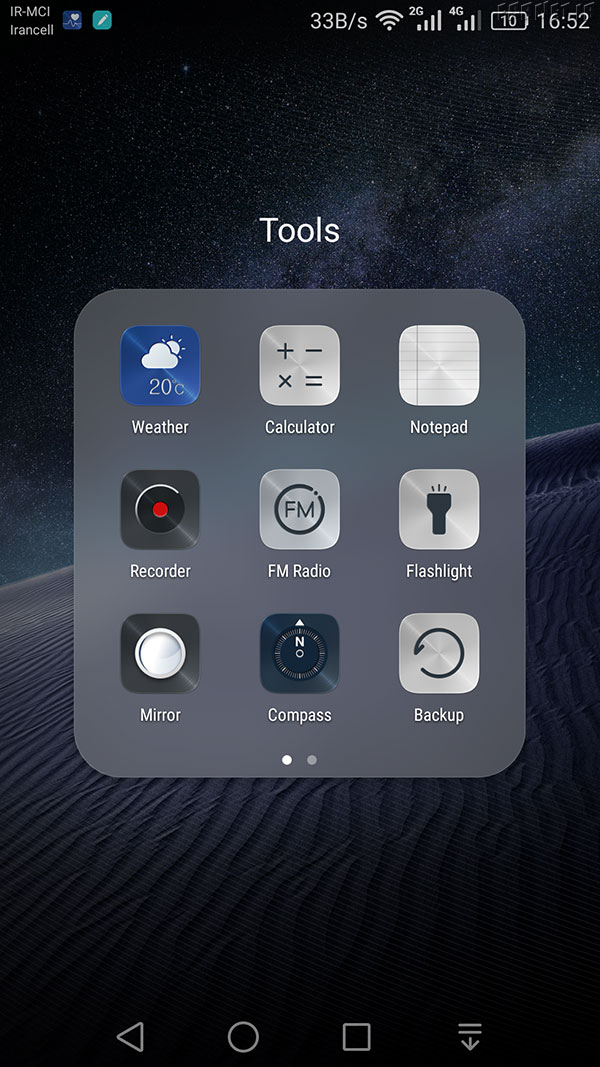Open FM Radio
The width and height of the screenshot is (600, 1067).
[299, 510]
